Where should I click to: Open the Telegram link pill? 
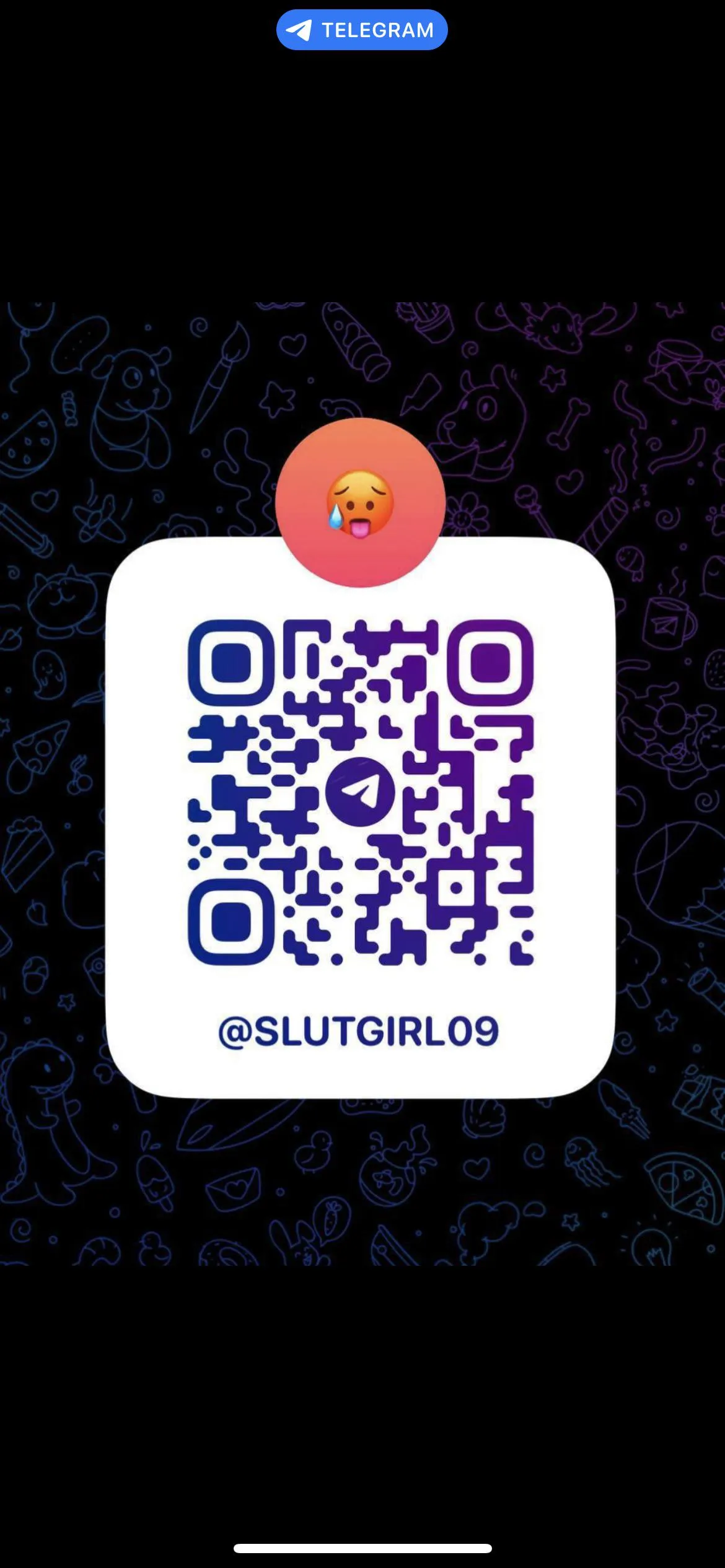coord(362,30)
